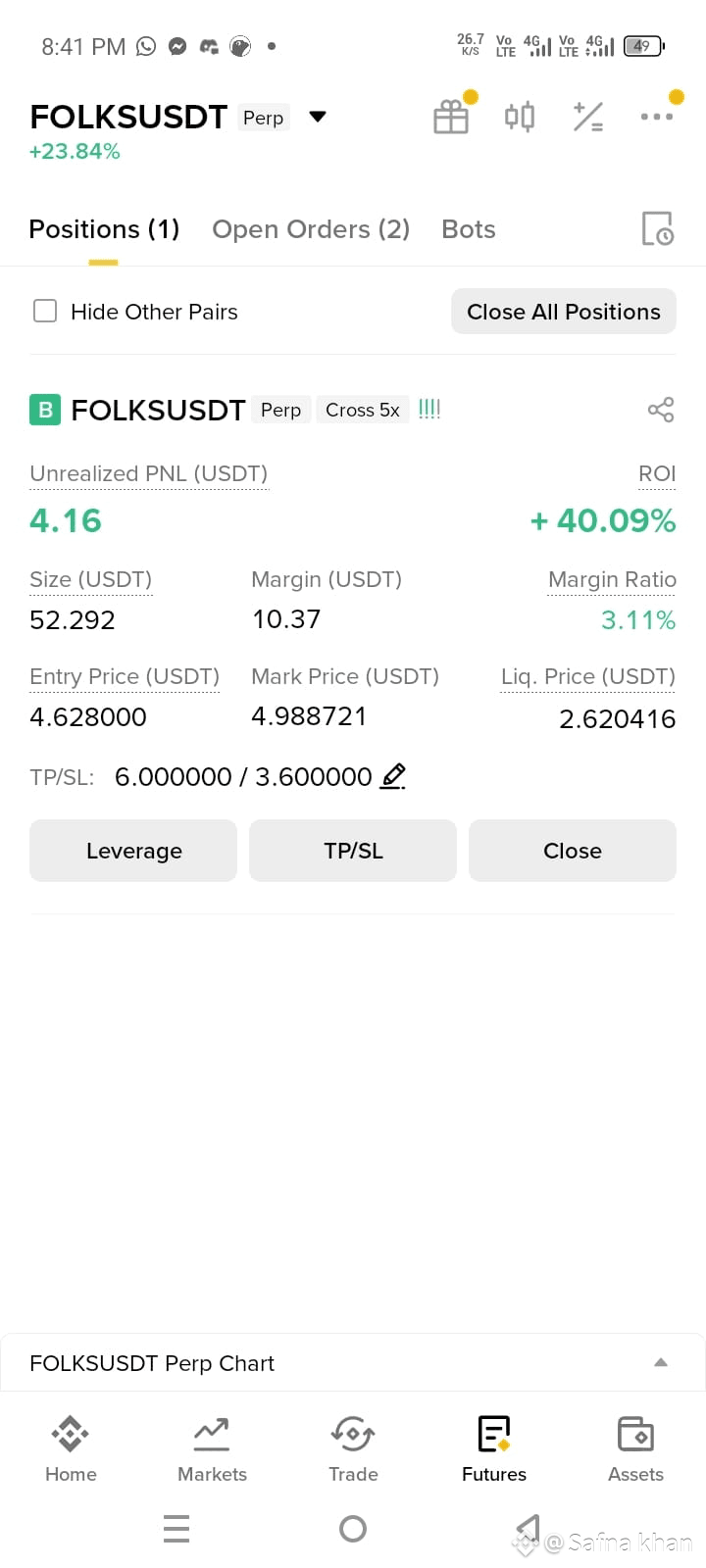Open the order history icon

[657, 228]
